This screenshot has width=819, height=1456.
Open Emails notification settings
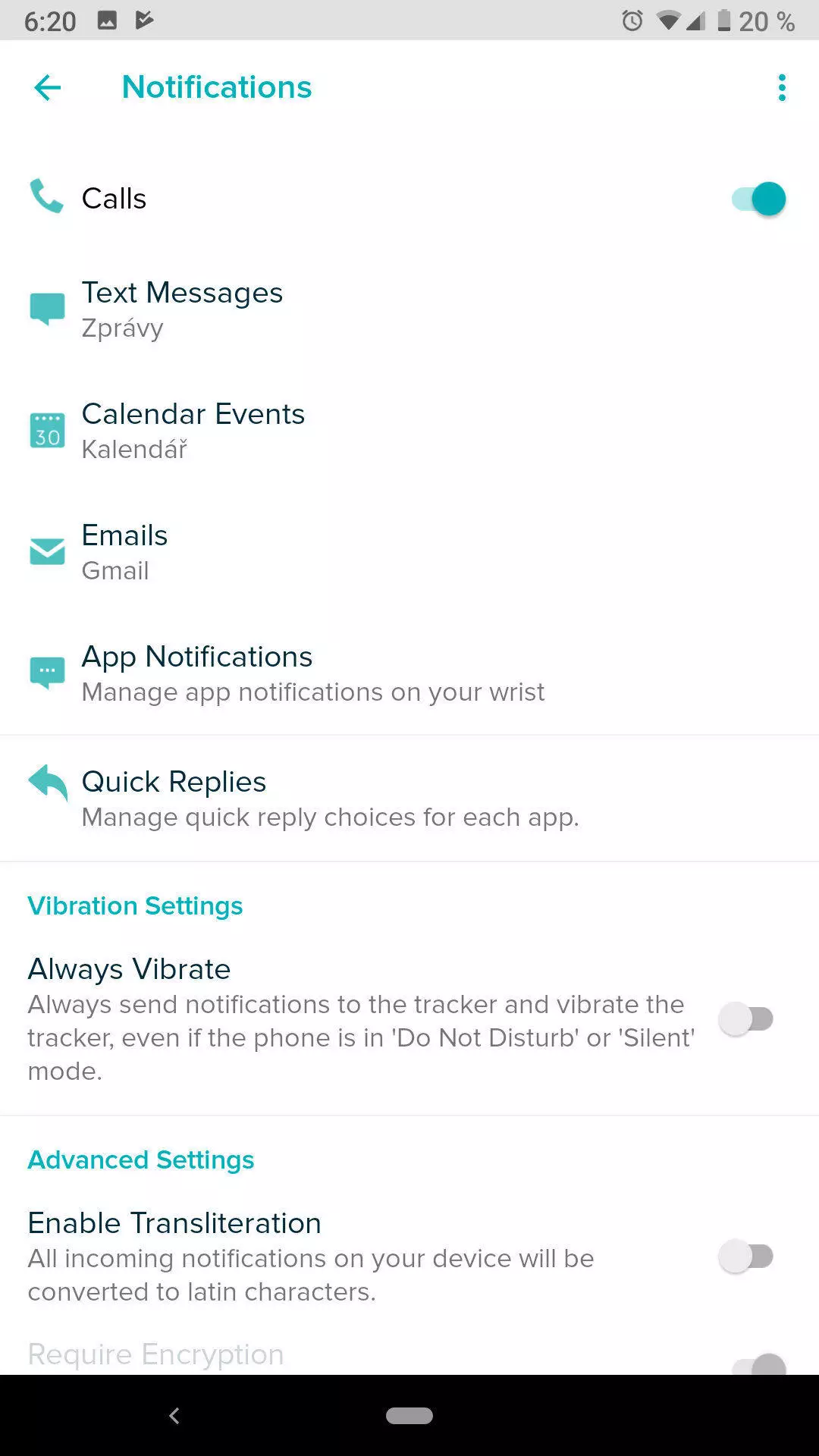click(409, 552)
